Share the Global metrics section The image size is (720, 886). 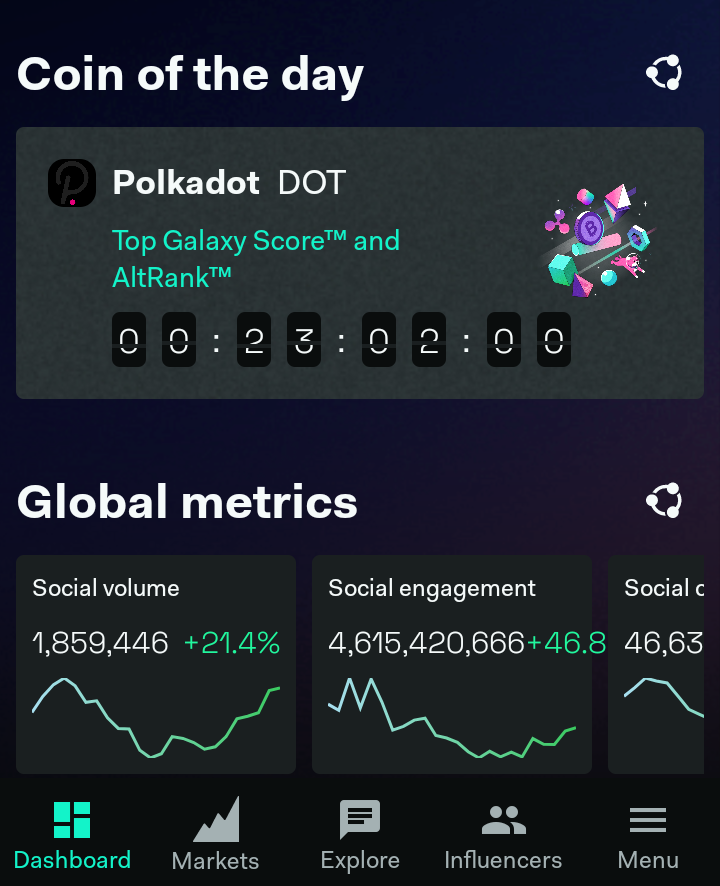(x=664, y=500)
